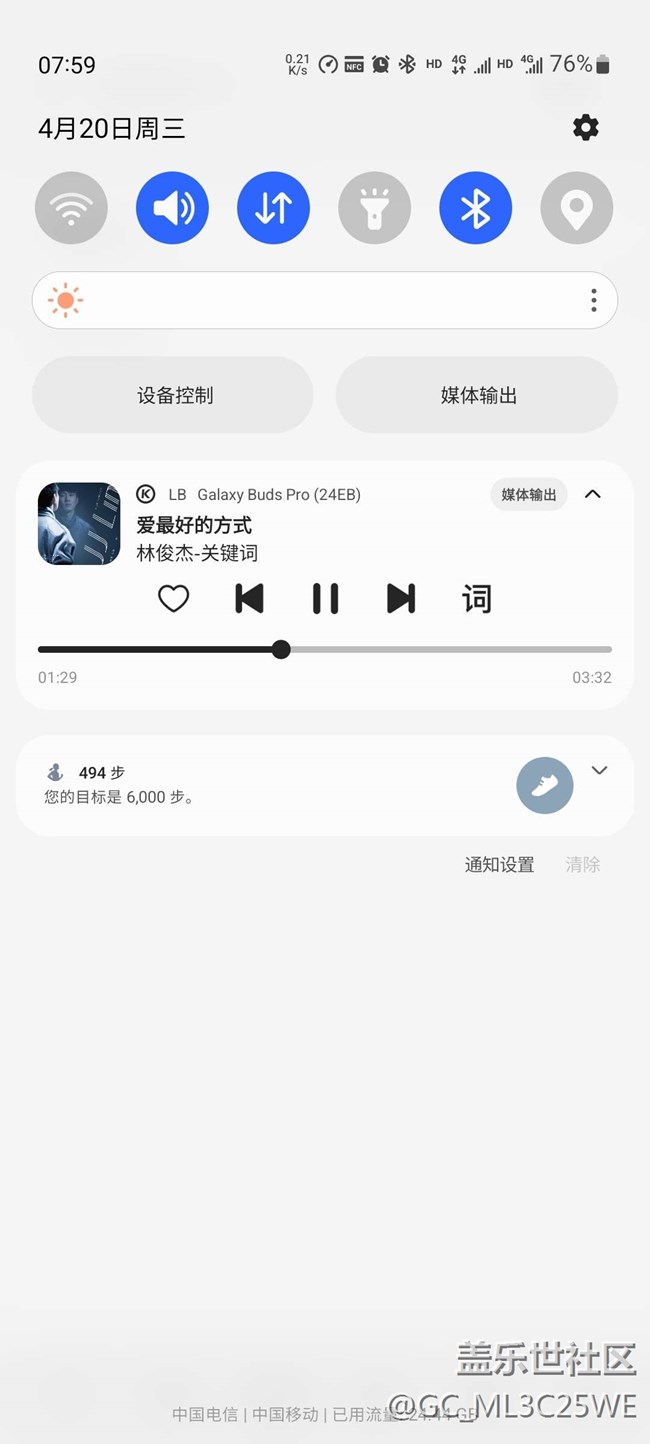Disable mobile data quick toggle

click(273, 208)
